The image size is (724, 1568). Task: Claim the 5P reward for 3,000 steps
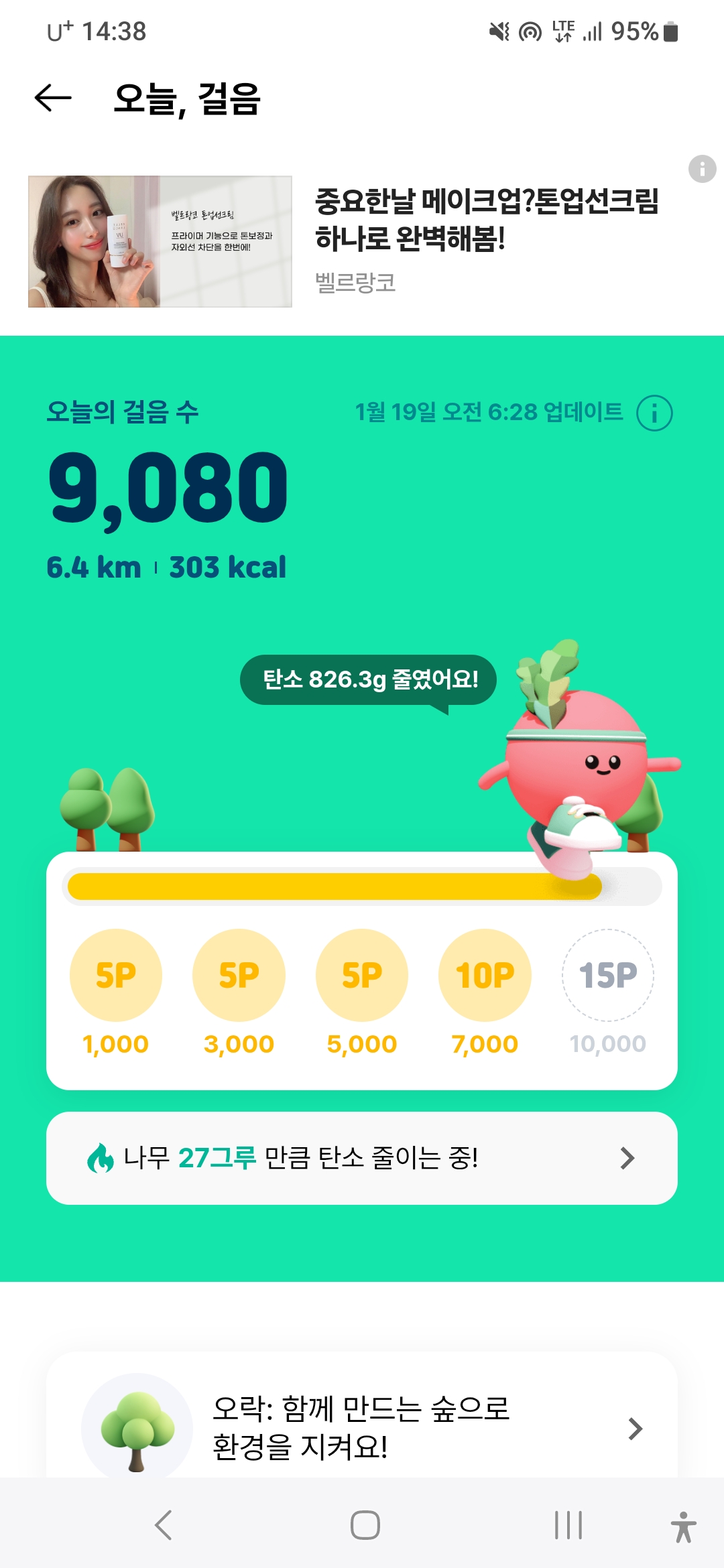point(239,974)
